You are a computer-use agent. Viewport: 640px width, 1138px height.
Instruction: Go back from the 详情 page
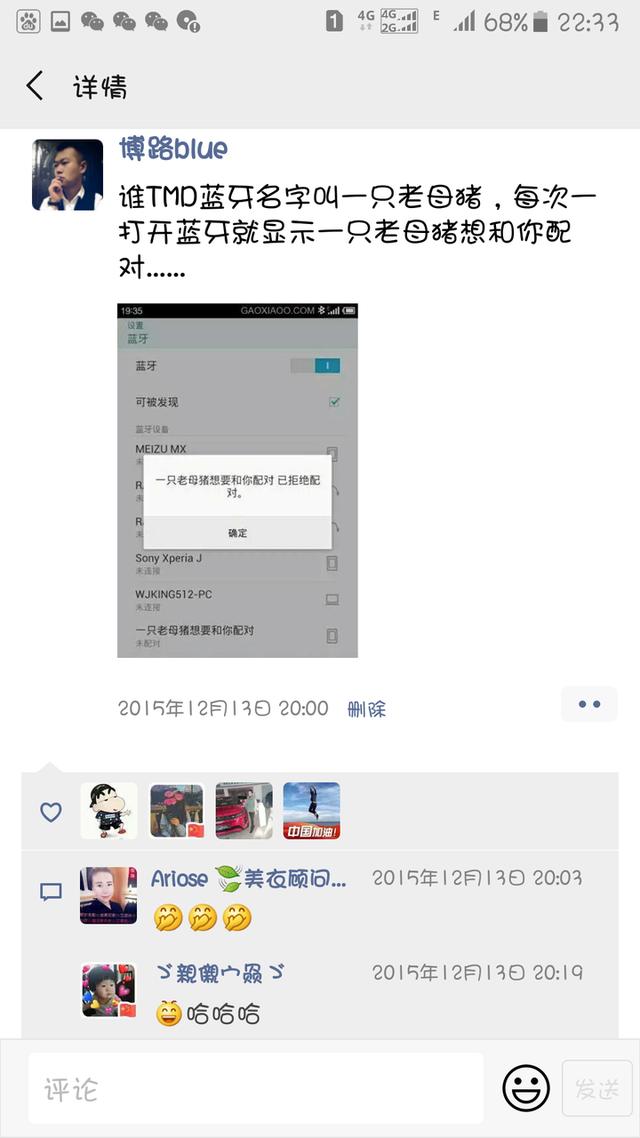pos(36,86)
